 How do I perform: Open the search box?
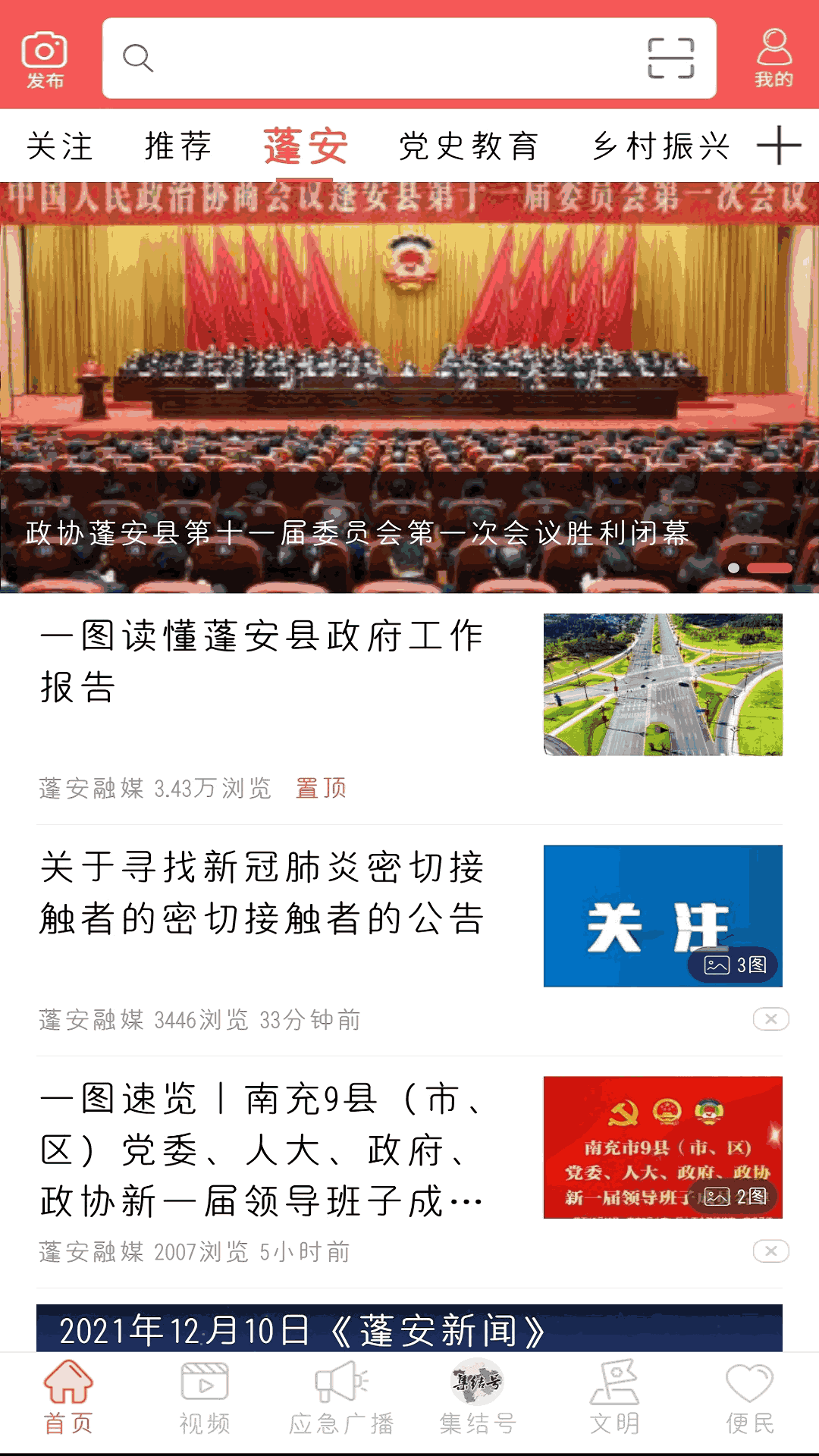pyautogui.click(x=379, y=58)
